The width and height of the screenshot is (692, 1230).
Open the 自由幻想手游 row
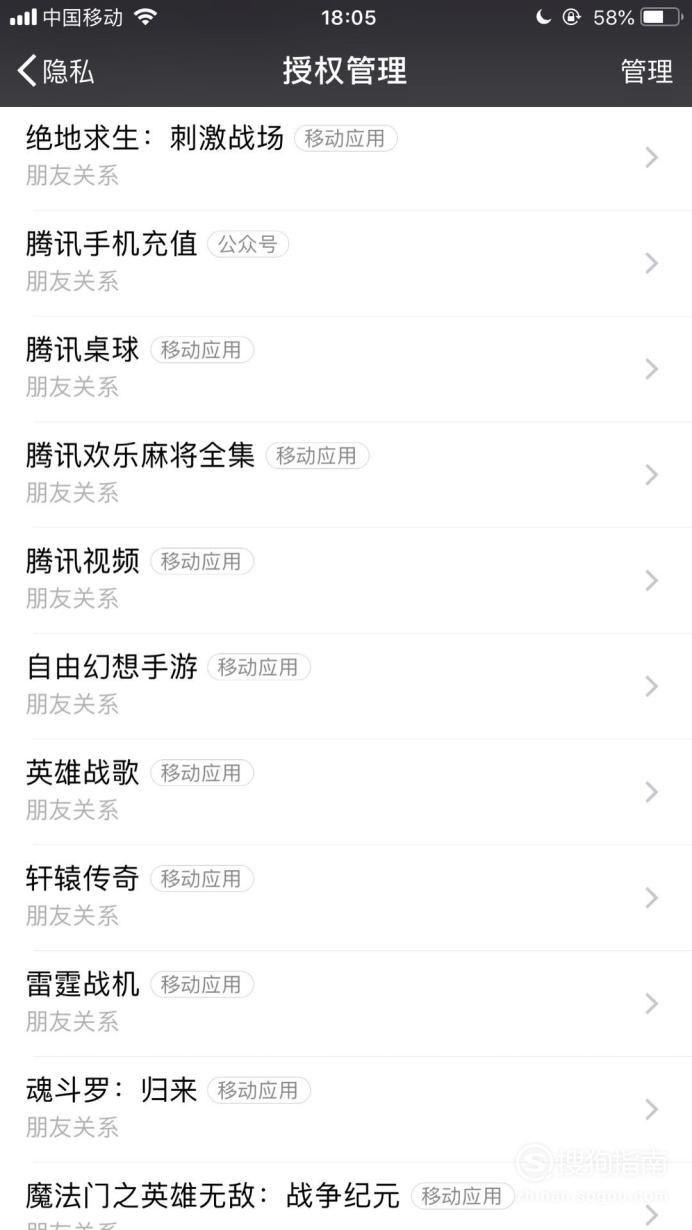click(x=346, y=687)
